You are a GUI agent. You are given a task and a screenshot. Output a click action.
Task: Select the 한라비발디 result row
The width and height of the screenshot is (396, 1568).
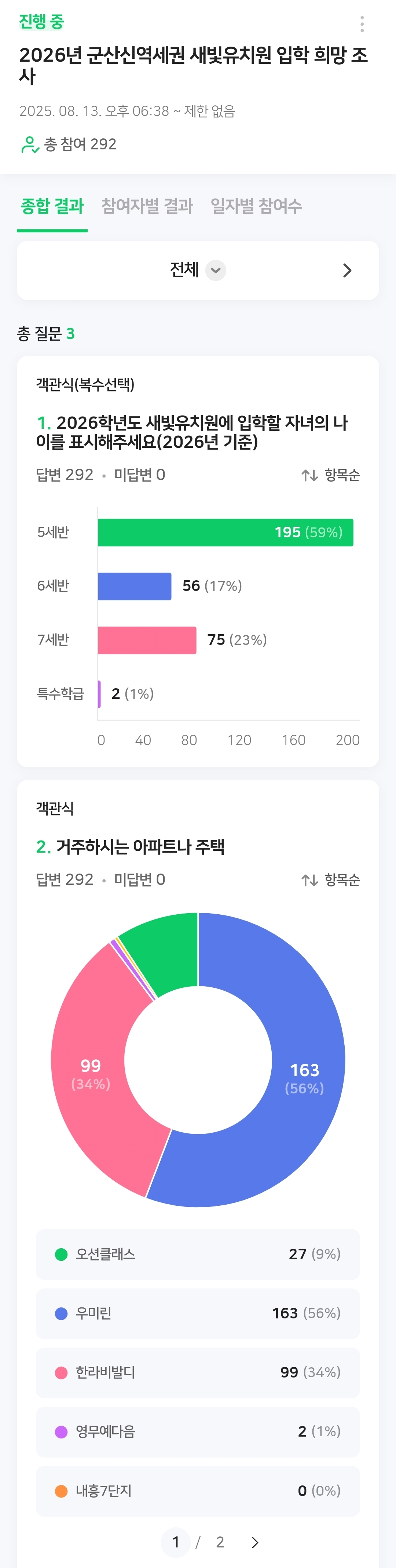(198, 1372)
